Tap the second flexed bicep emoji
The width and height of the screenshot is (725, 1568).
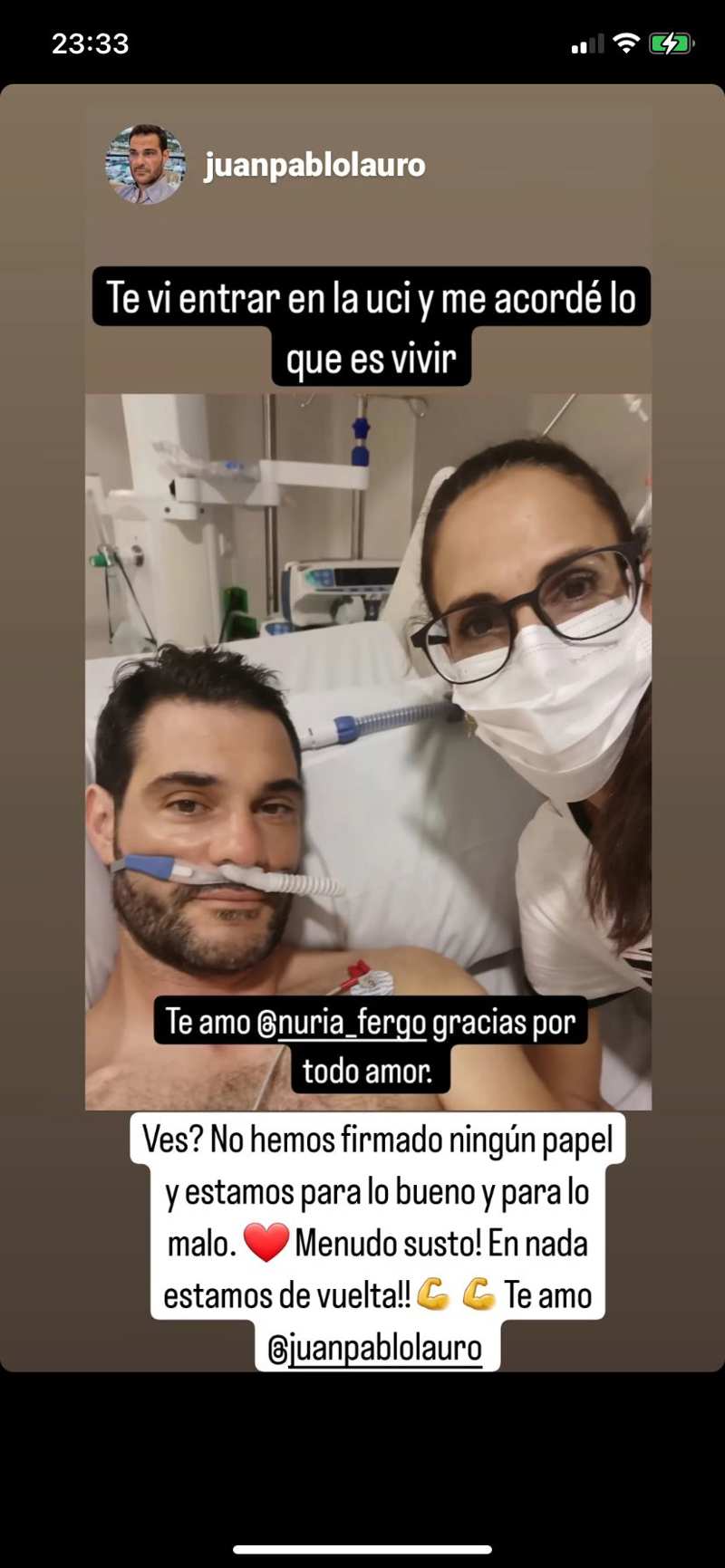(x=478, y=1294)
